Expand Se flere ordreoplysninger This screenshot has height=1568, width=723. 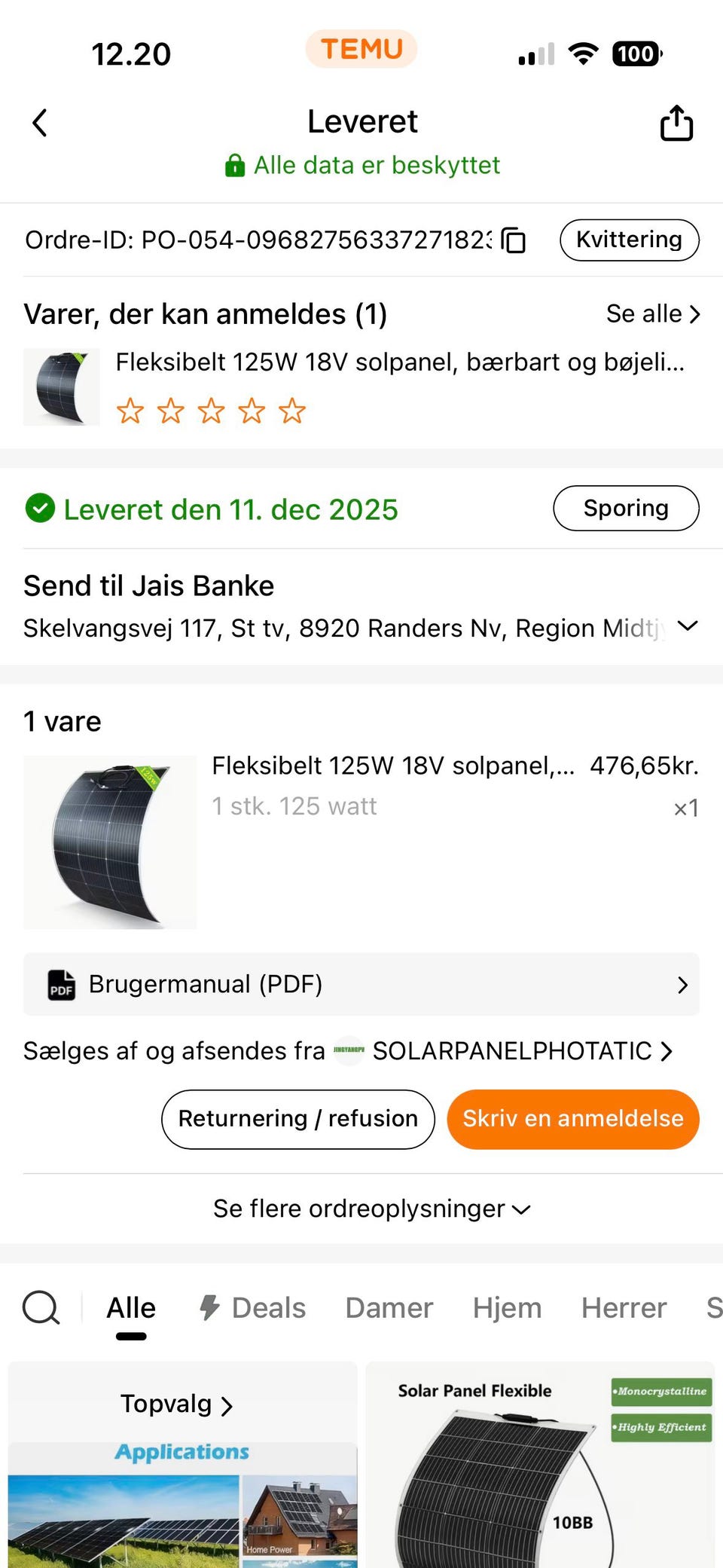[x=372, y=1209]
